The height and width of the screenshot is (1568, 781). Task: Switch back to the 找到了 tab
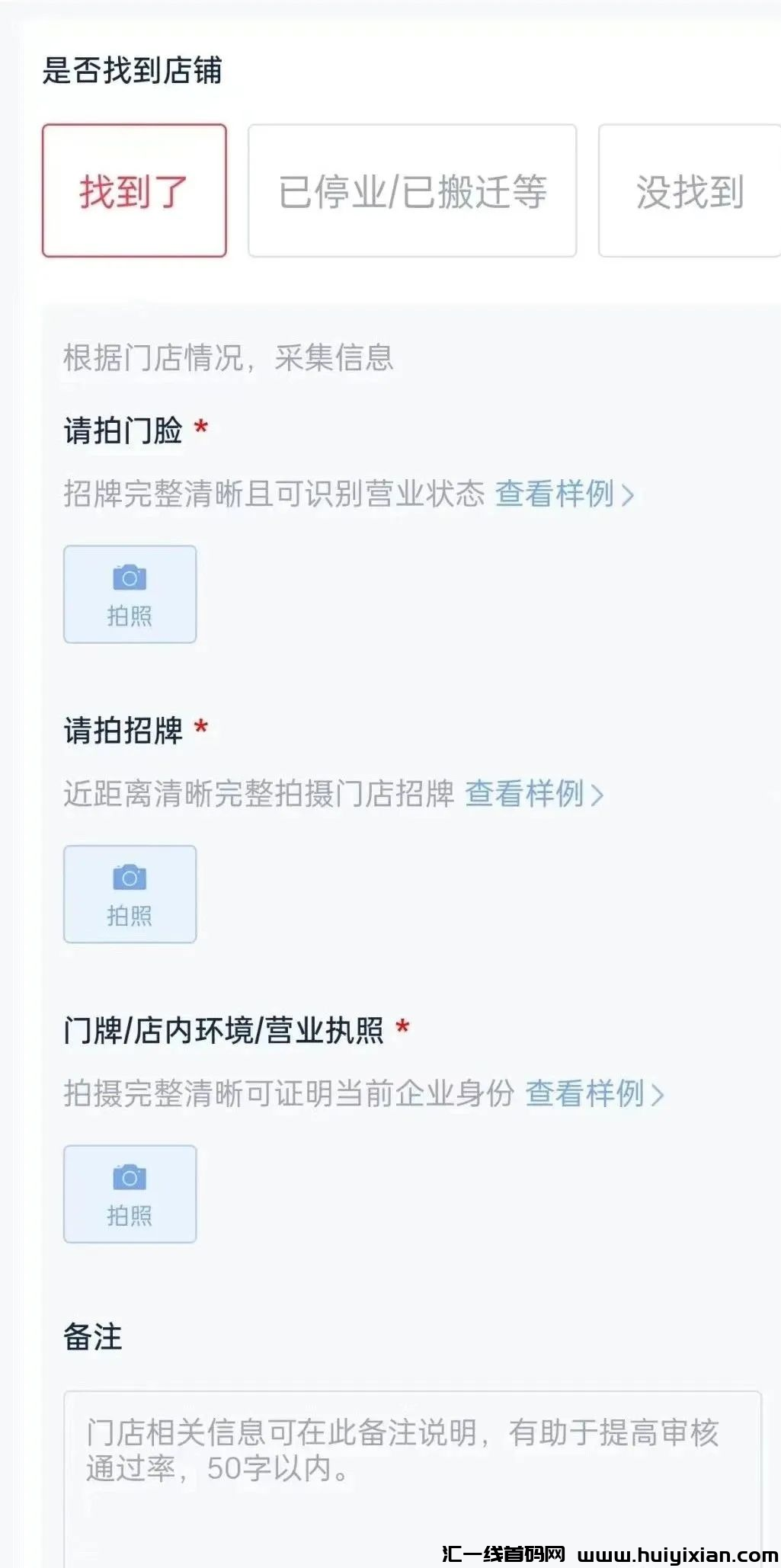coord(134,189)
